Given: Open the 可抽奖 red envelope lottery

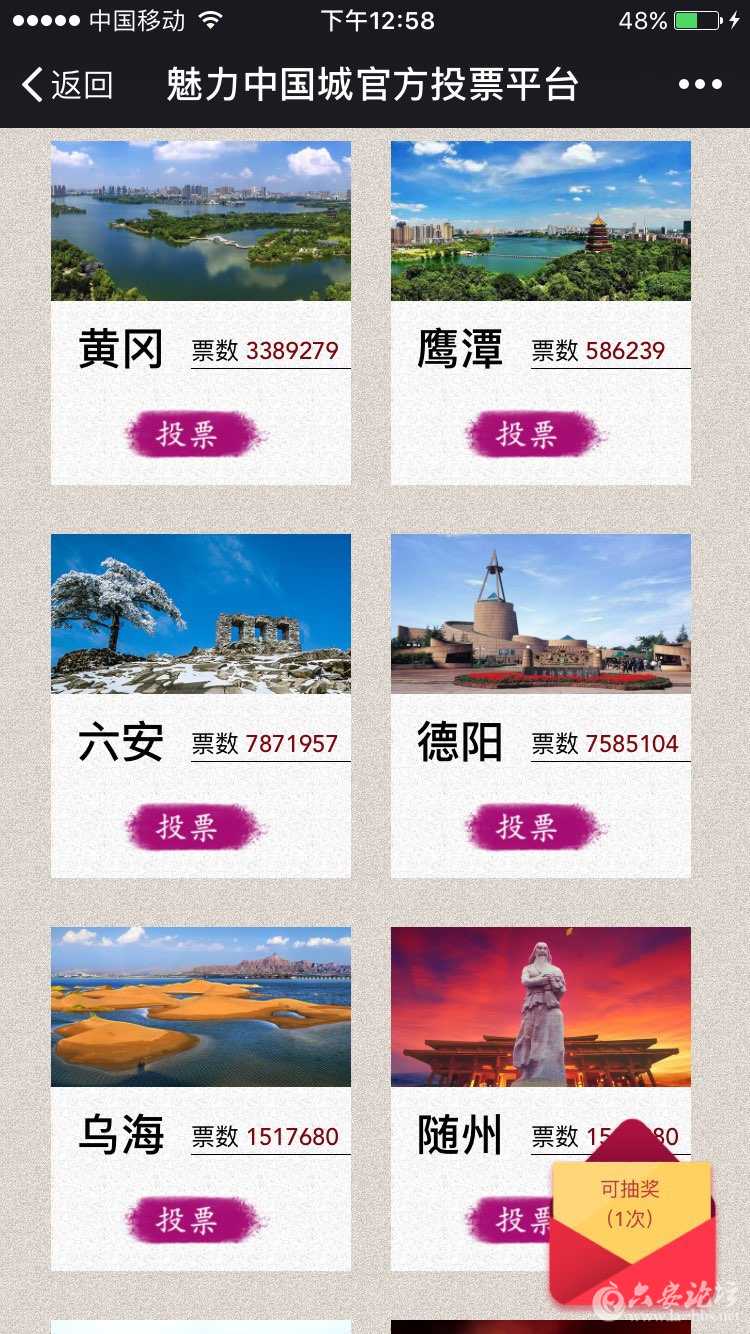Looking at the screenshot, I should point(632,1210).
